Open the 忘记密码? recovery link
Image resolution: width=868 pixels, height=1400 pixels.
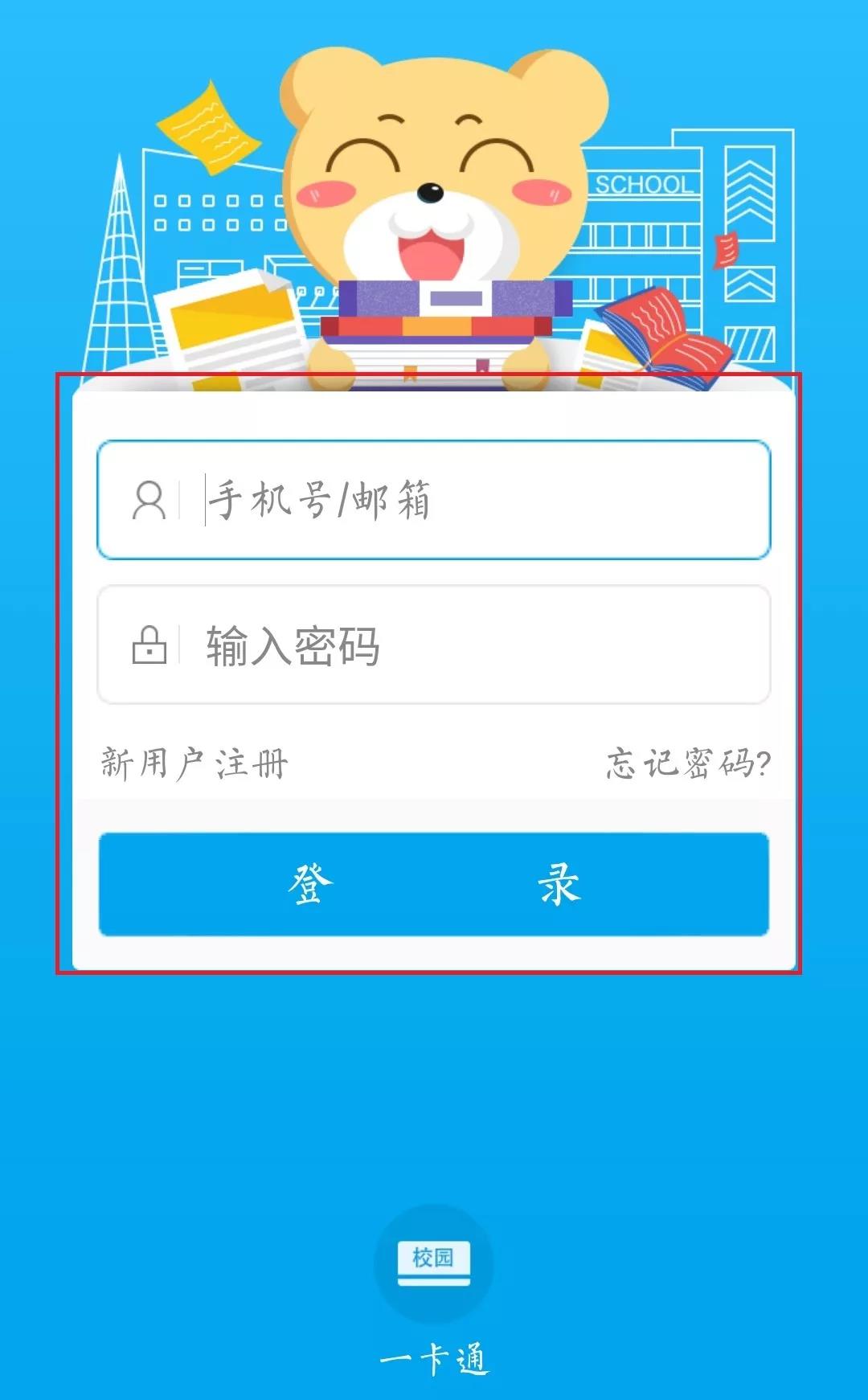point(688,763)
